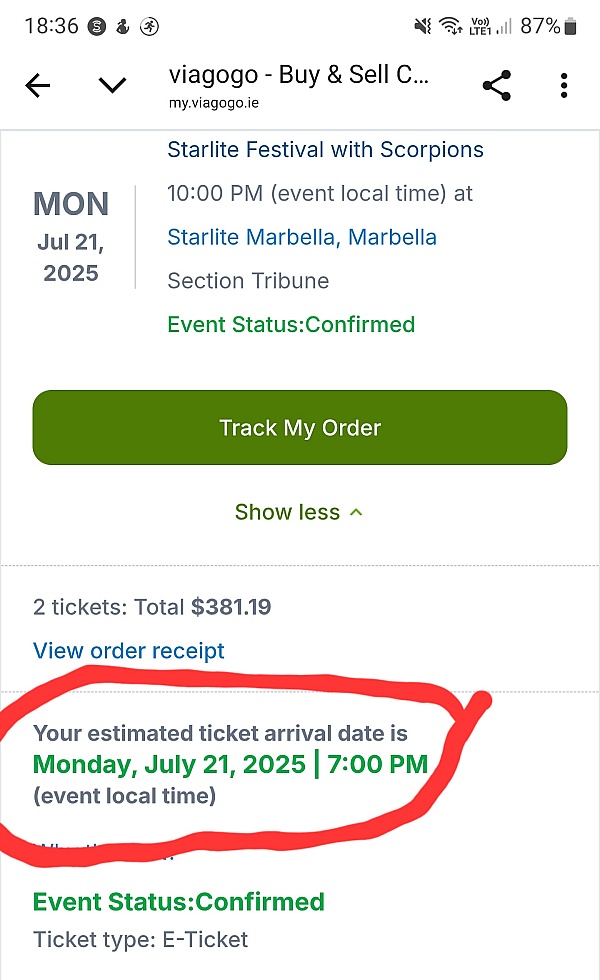
Task: Share this viagogo page
Action: (x=497, y=86)
